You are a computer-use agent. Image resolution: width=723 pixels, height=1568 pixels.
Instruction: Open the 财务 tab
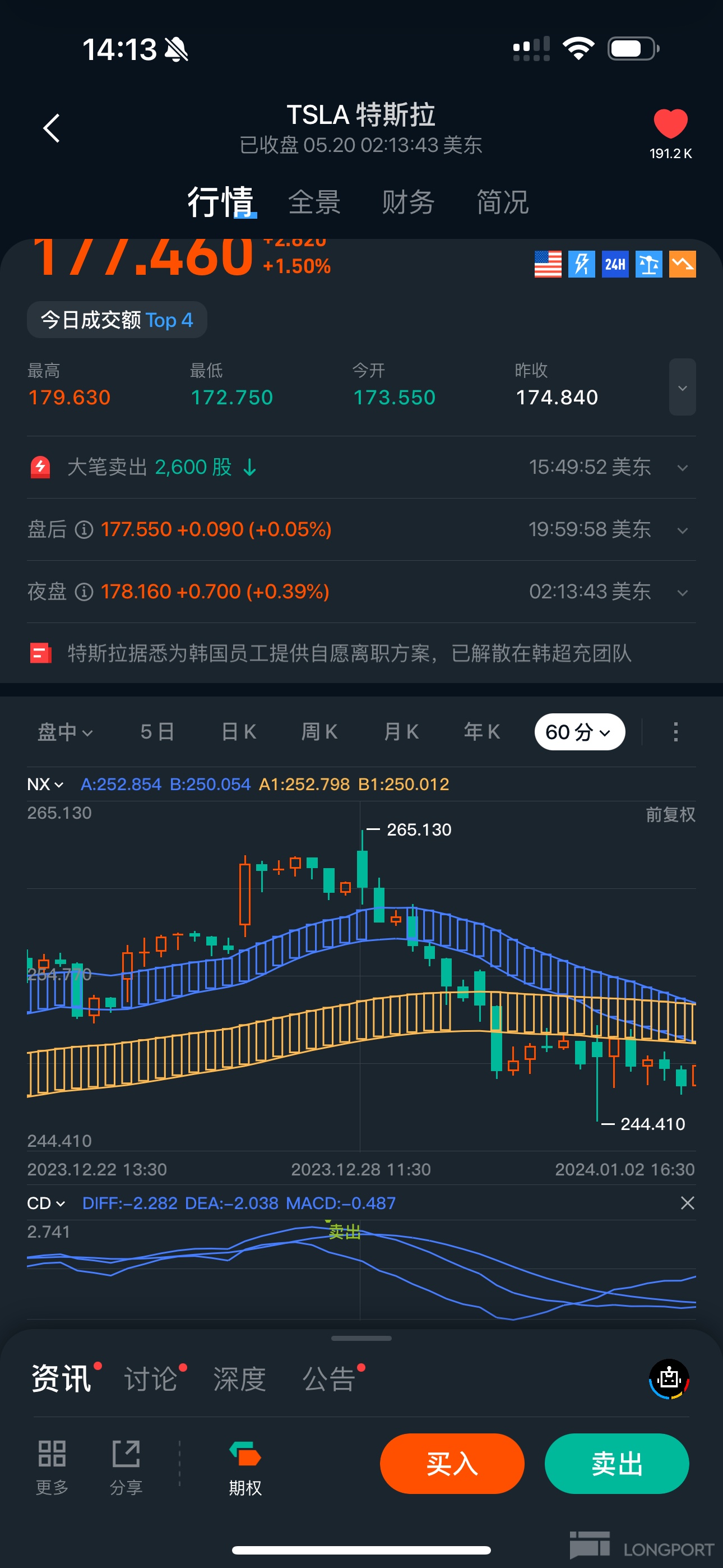[x=408, y=202]
